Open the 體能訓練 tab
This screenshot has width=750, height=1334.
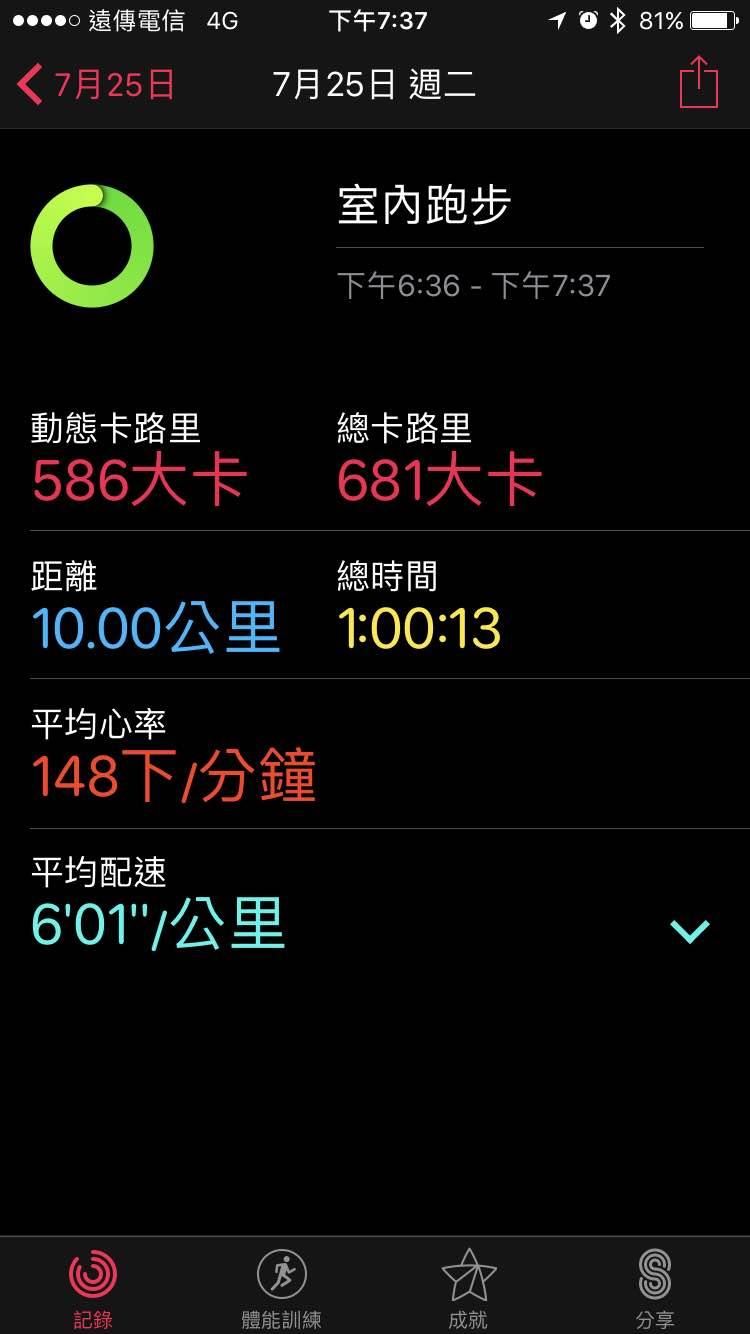(281, 1288)
